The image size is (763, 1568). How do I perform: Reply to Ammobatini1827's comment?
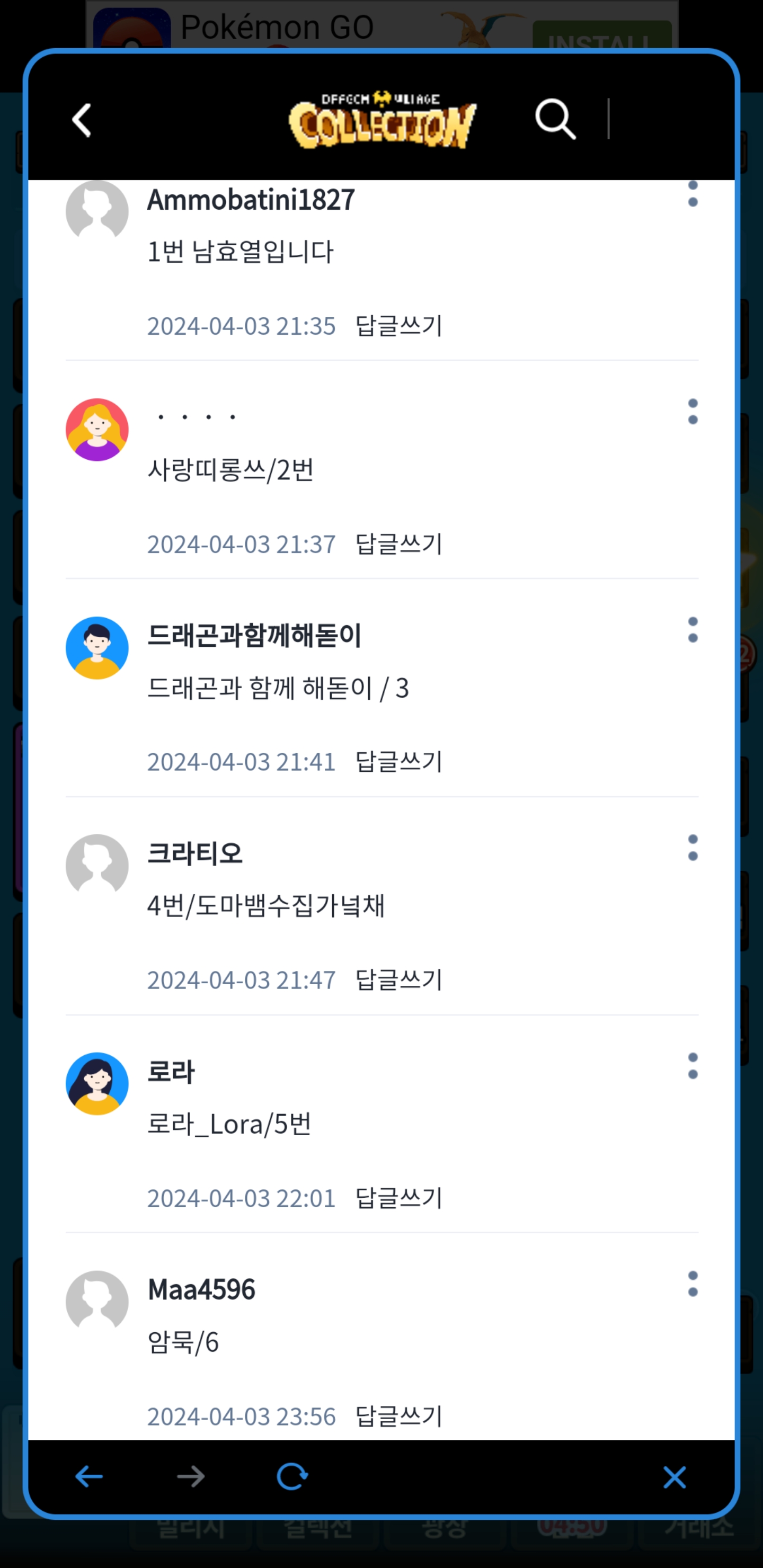click(398, 326)
